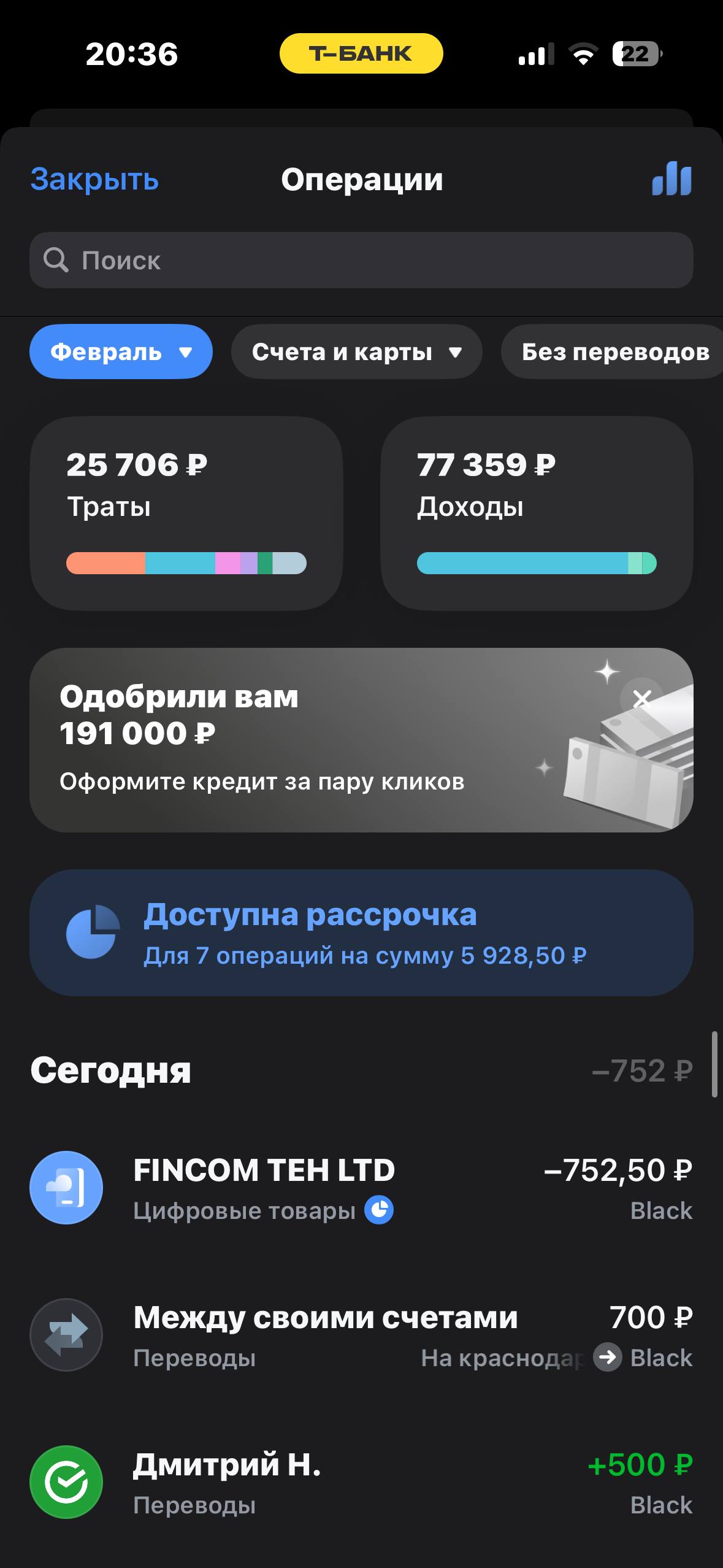723x1568 pixels.
Task: Expand the Февраль month dropdown
Action: pos(121,352)
